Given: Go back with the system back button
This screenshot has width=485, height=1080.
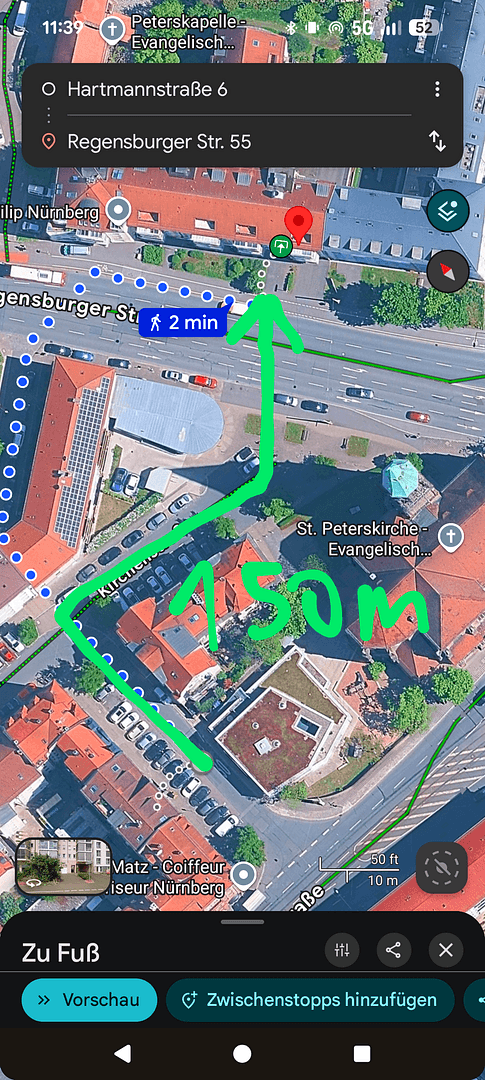Looking at the screenshot, I should tap(123, 1053).
